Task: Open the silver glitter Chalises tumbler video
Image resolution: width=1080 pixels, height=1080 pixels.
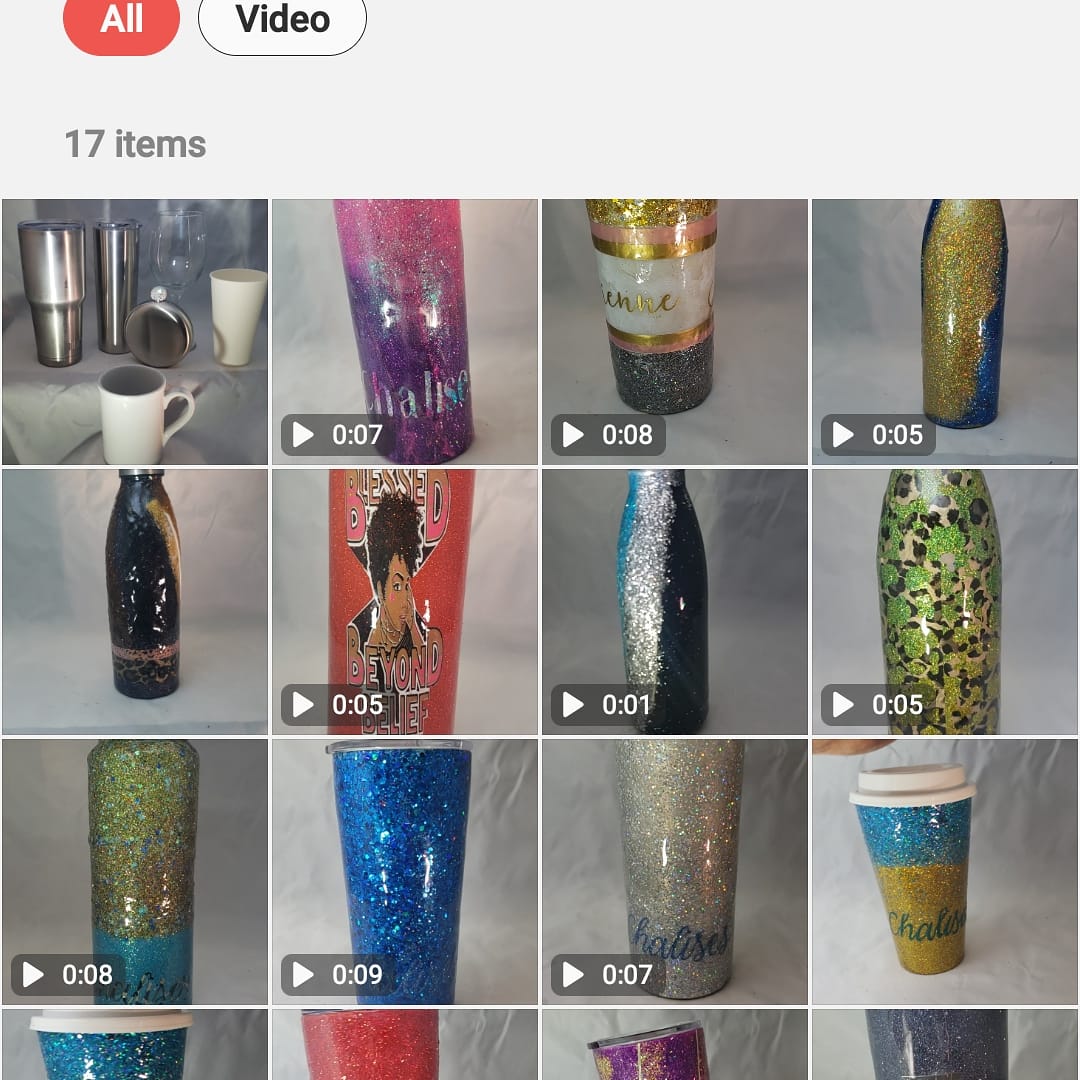Action: 675,872
